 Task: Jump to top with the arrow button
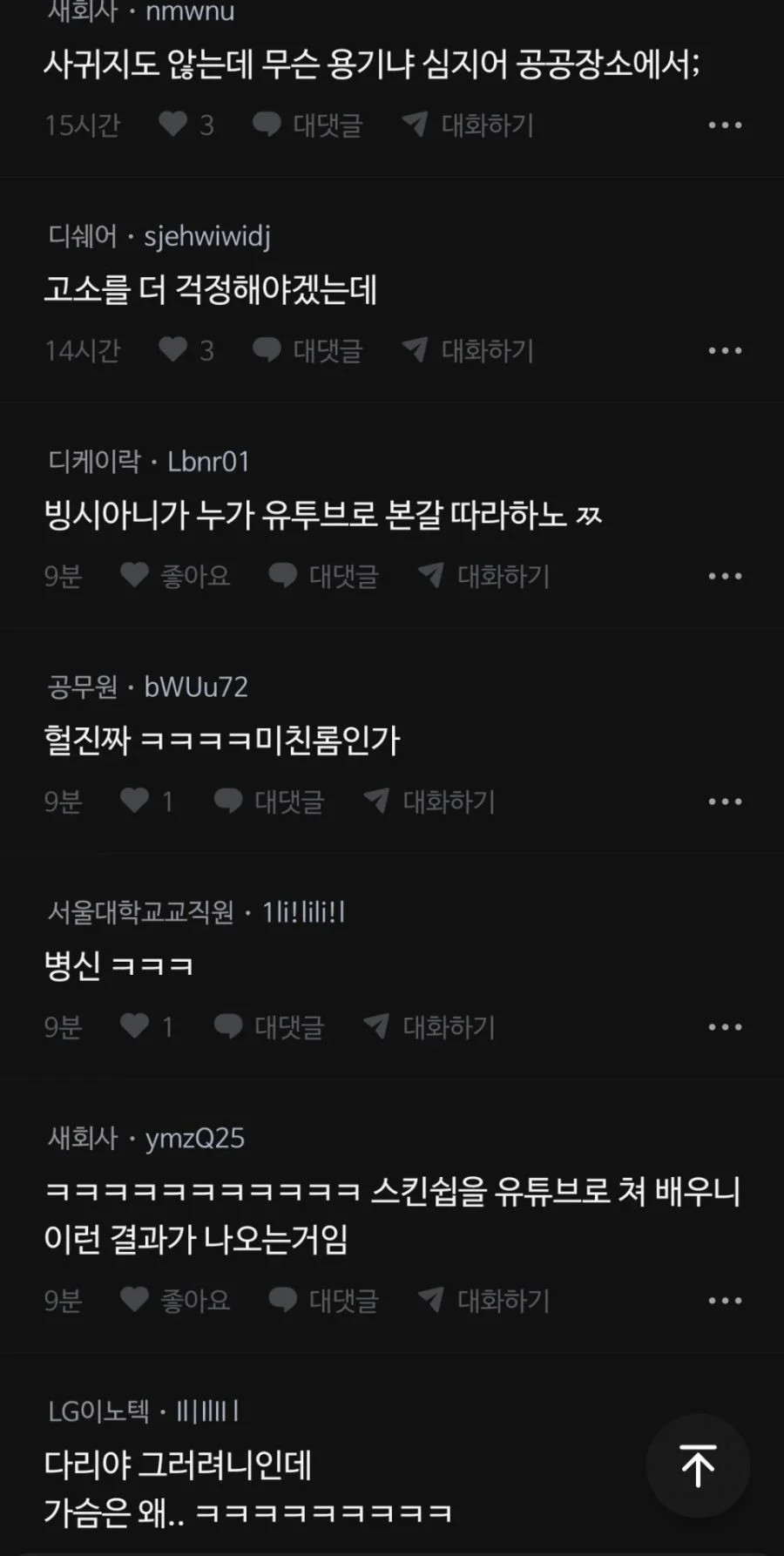(x=698, y=1465)
